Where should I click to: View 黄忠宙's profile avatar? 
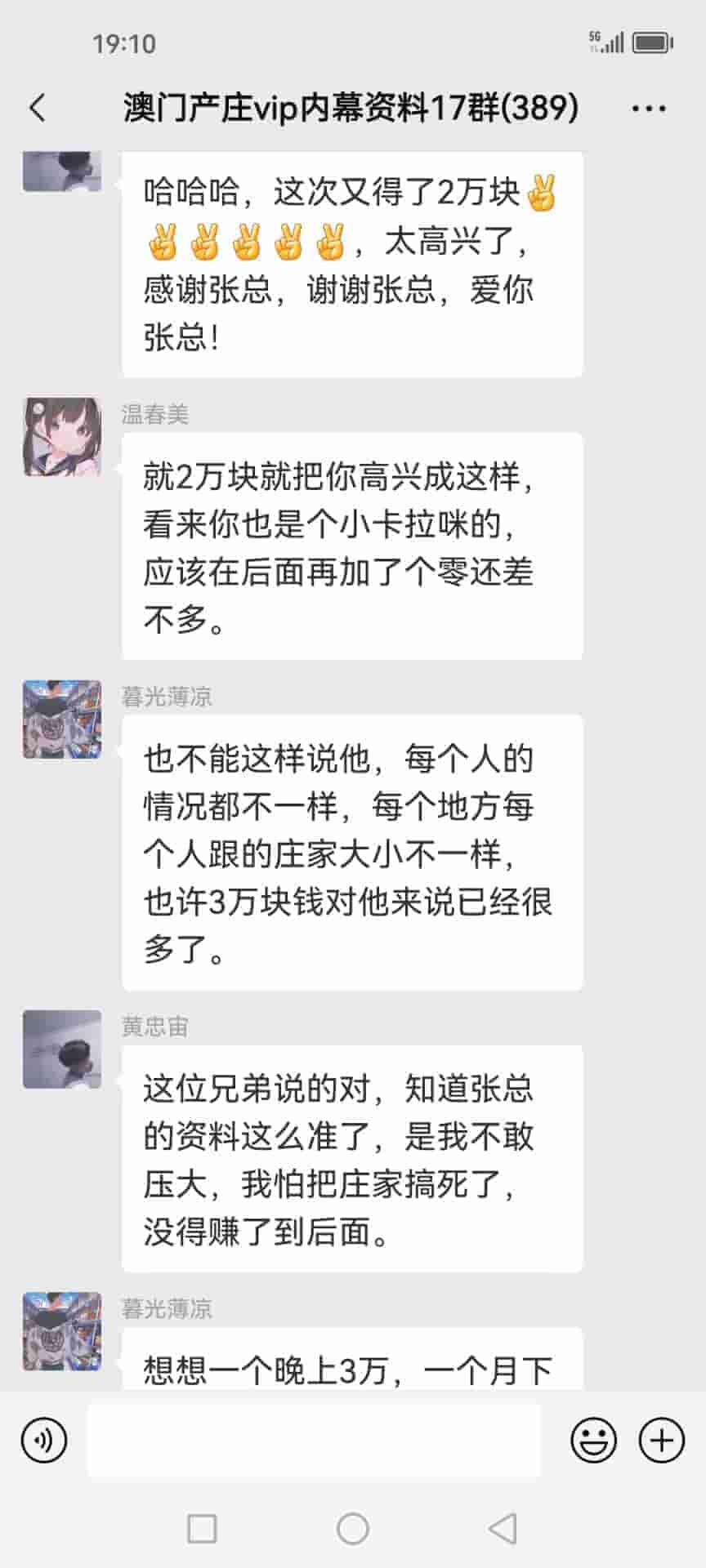(62, 1049)
